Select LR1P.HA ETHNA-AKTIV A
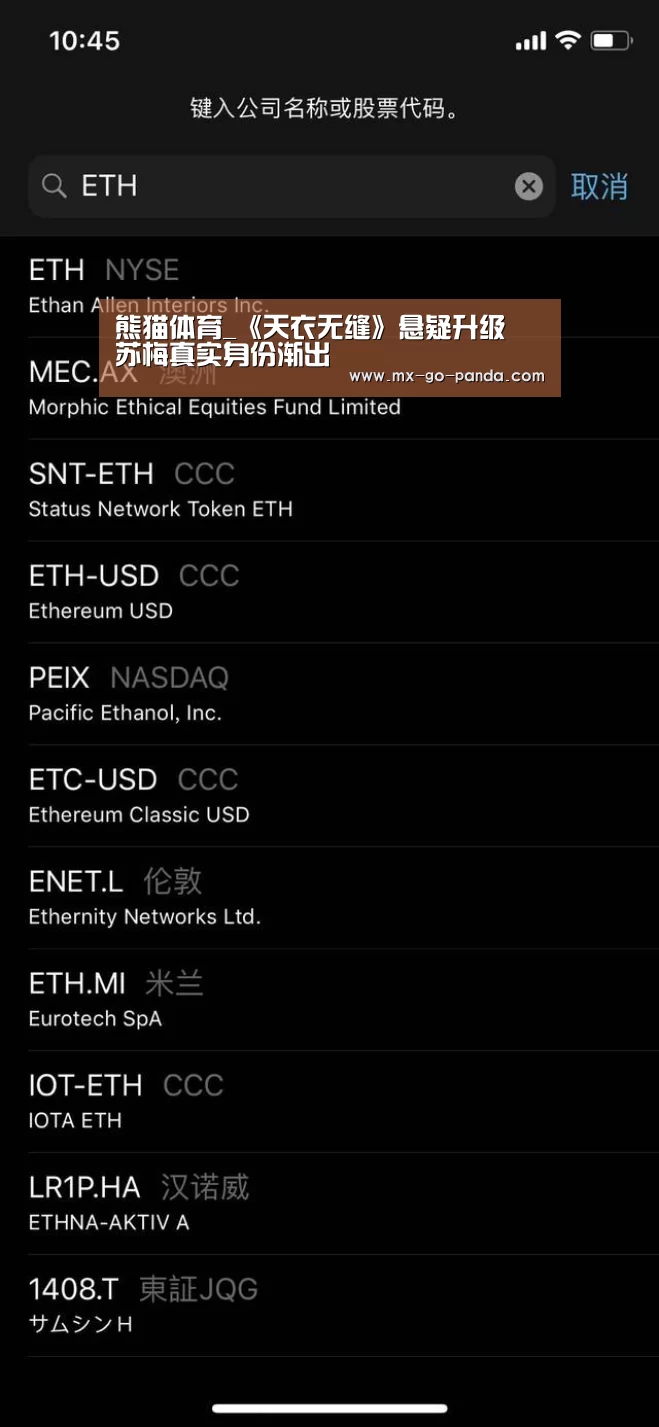The width and height of the screenshot is (659, 1427). pyautogui.click(x=329, y=1204)
